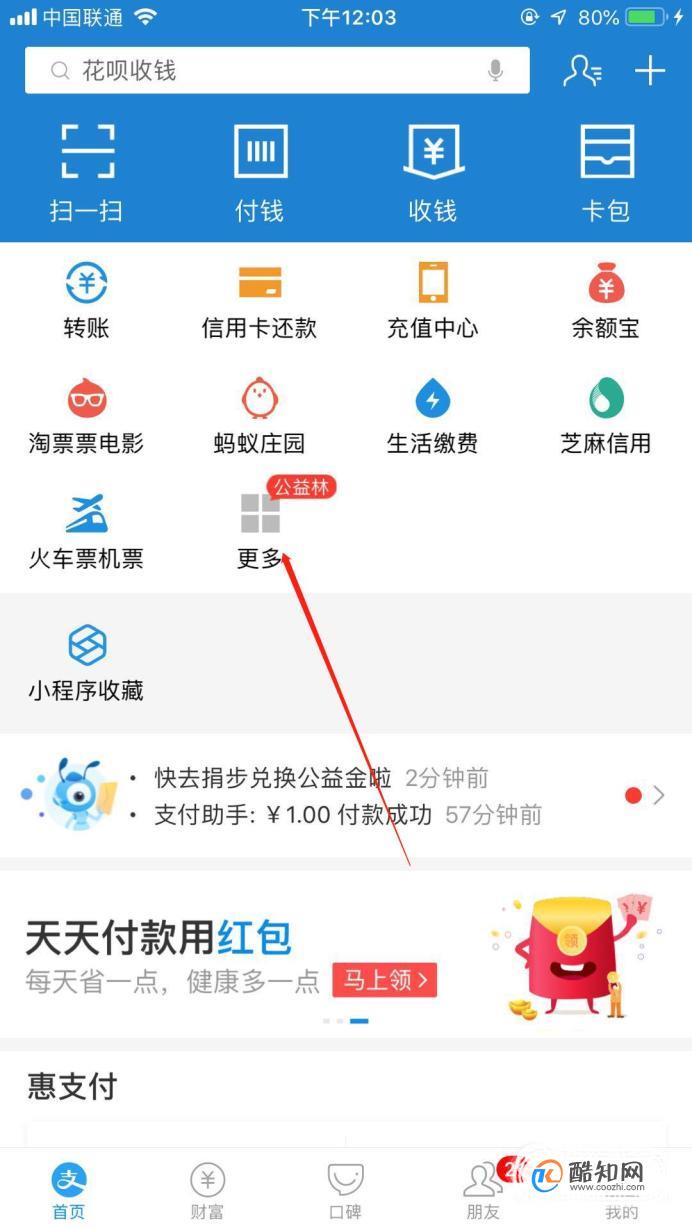Open 收钱 collect money
This screenshot has width=692, height=1230.
coord(433,172)
